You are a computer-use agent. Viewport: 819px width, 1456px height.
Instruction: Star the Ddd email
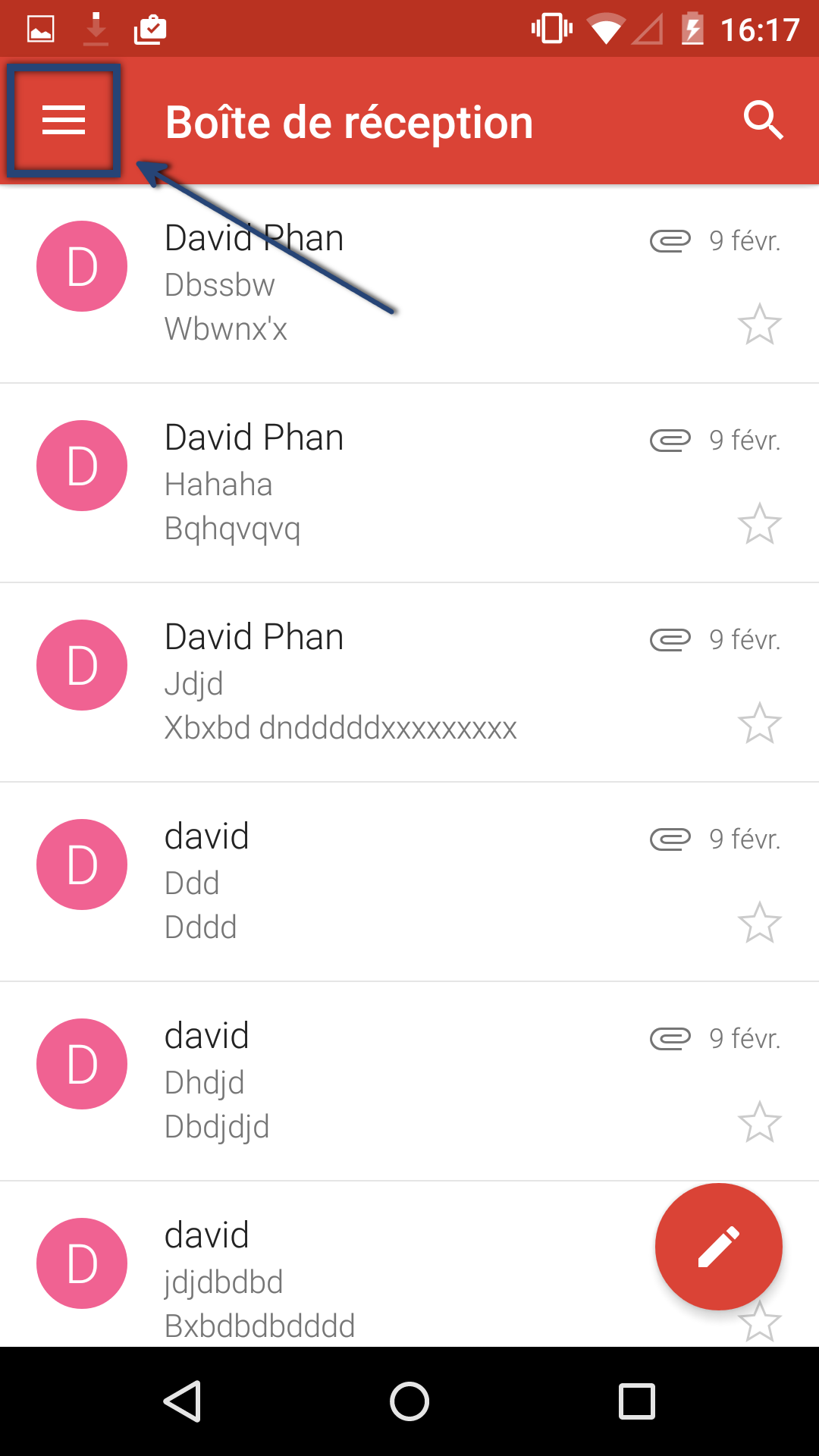[759, 923]
